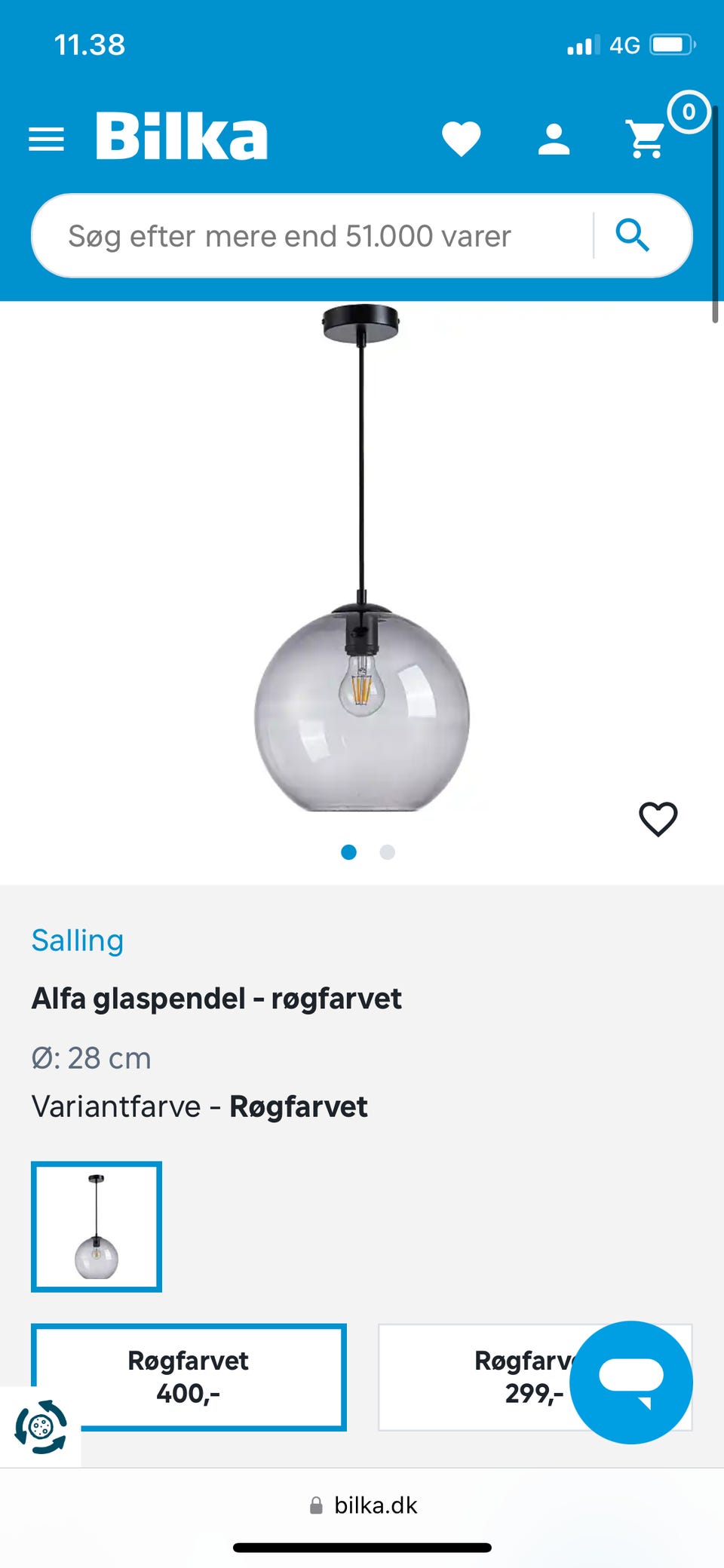View the large pendant lamp product photo
This screenshot has height=1568, width=724.
[362, 588]
